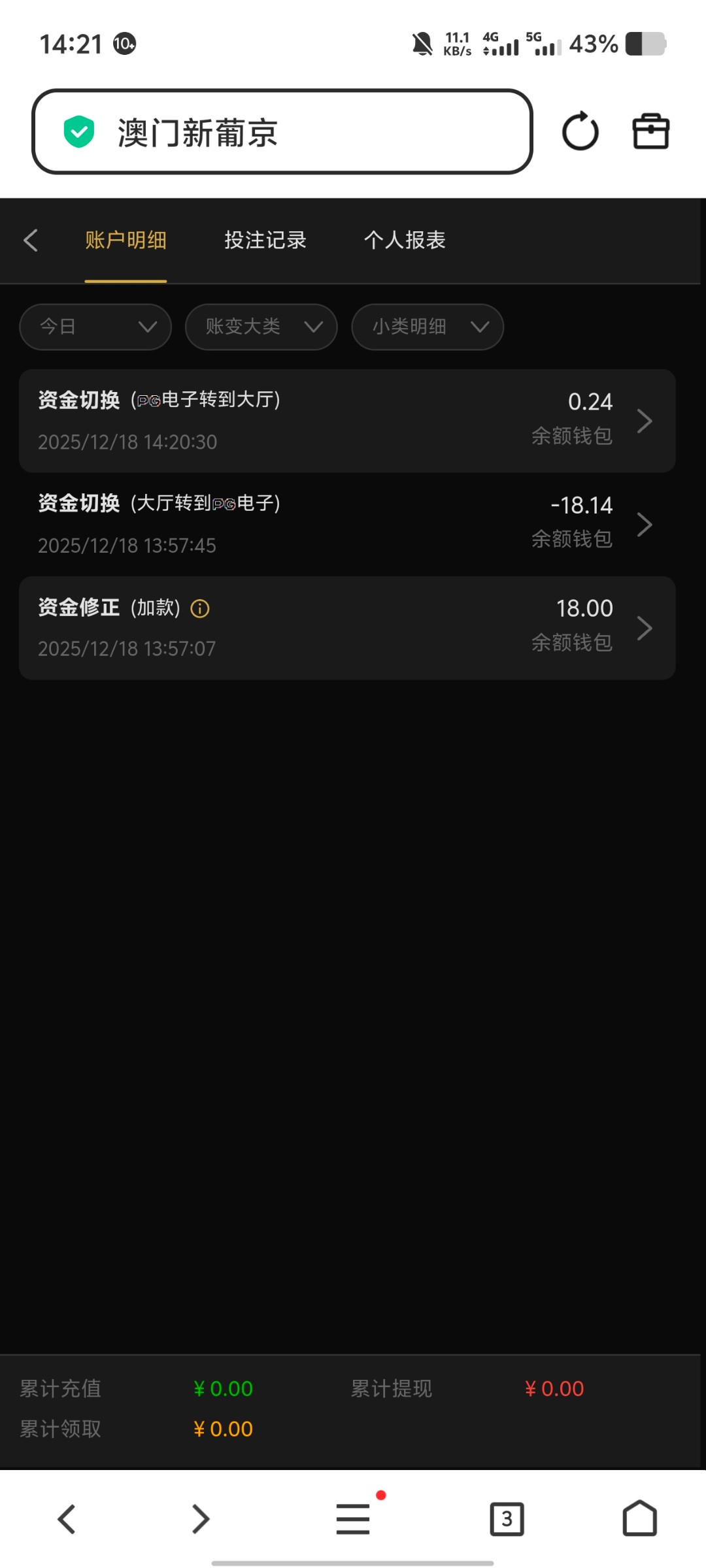Screen dimensions: 706x1568
Task: Switch to the 投注记录 tab
Action: click(265, 240)
